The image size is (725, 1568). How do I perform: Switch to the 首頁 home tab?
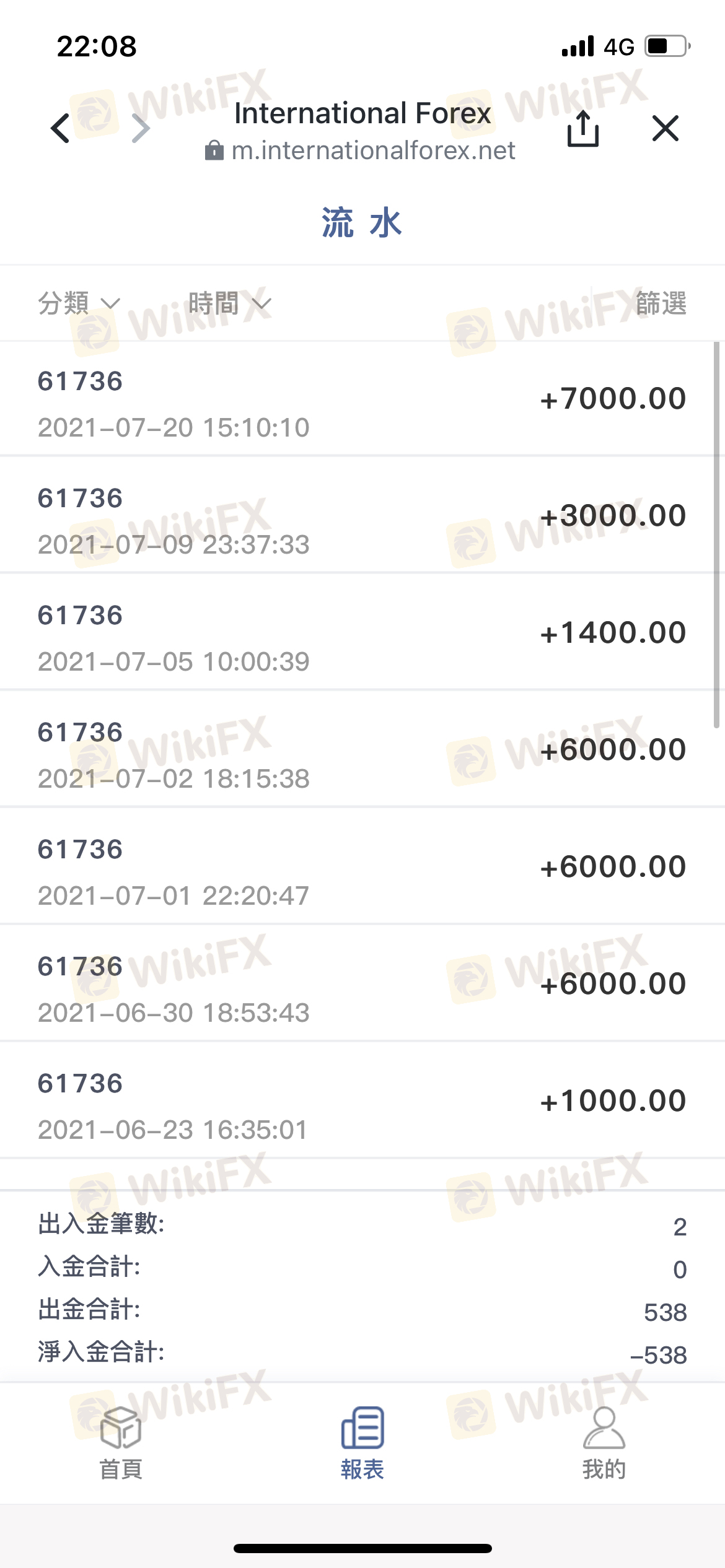click(x=121, y=1443)
